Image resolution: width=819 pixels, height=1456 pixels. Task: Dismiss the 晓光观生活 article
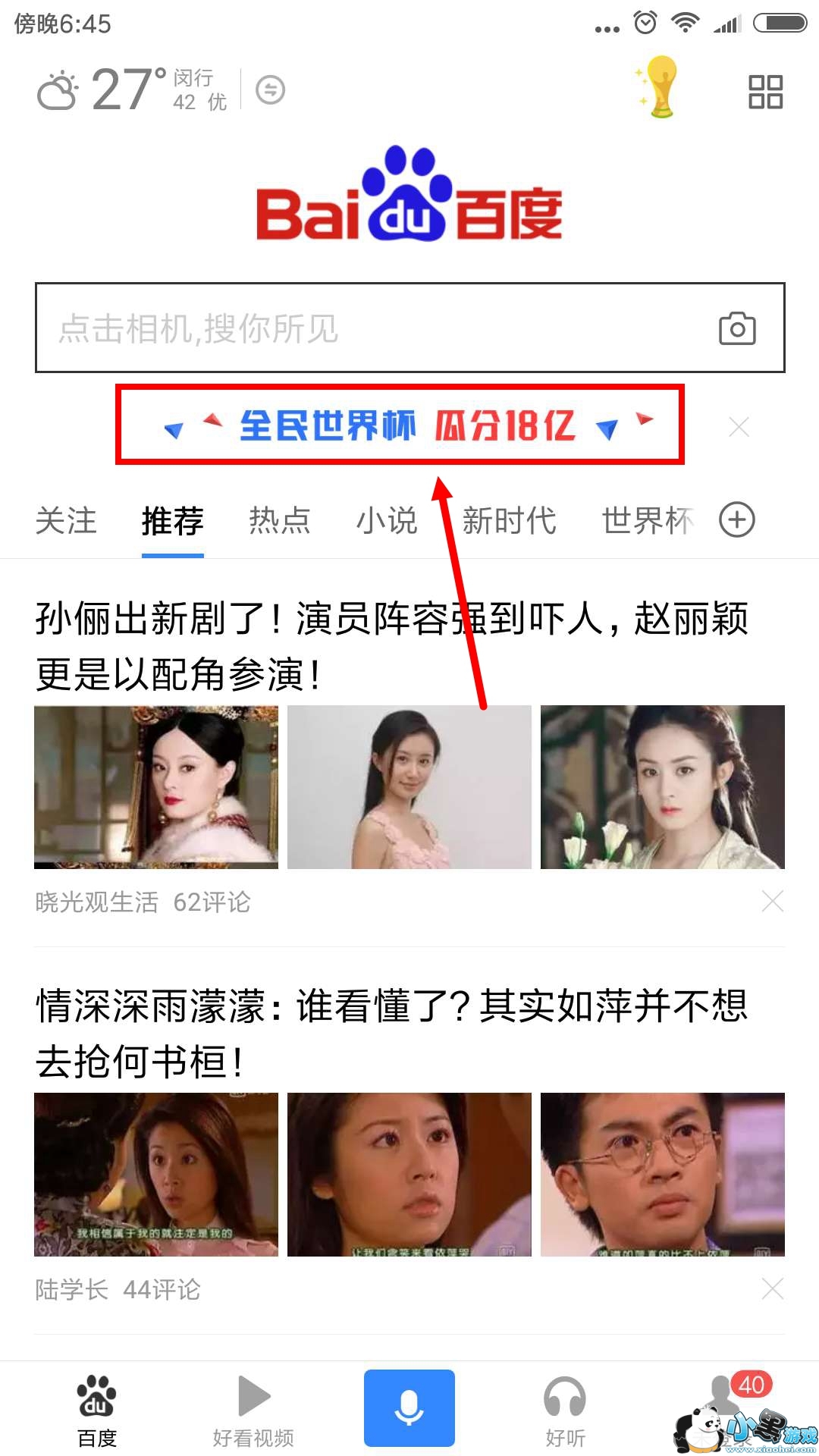[772, 901]
